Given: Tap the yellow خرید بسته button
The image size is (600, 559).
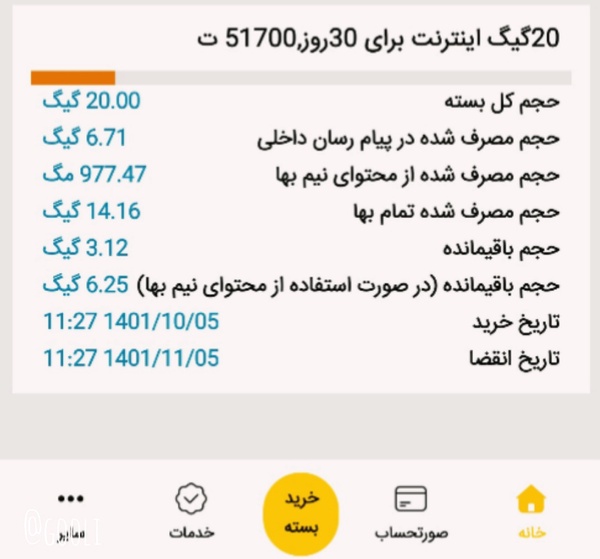Looking at the screenshot, I should click(301, 513).
